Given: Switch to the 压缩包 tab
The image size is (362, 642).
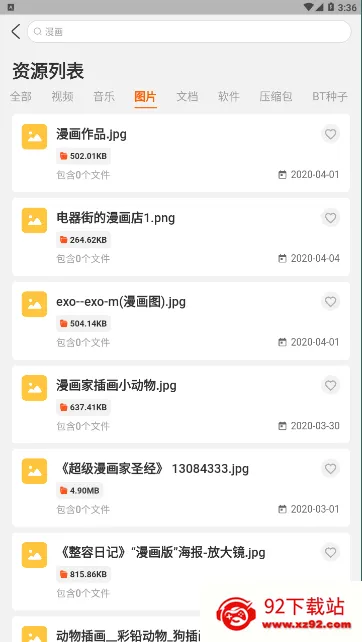Looking at the screenshot, I should [x=276, y=97].
